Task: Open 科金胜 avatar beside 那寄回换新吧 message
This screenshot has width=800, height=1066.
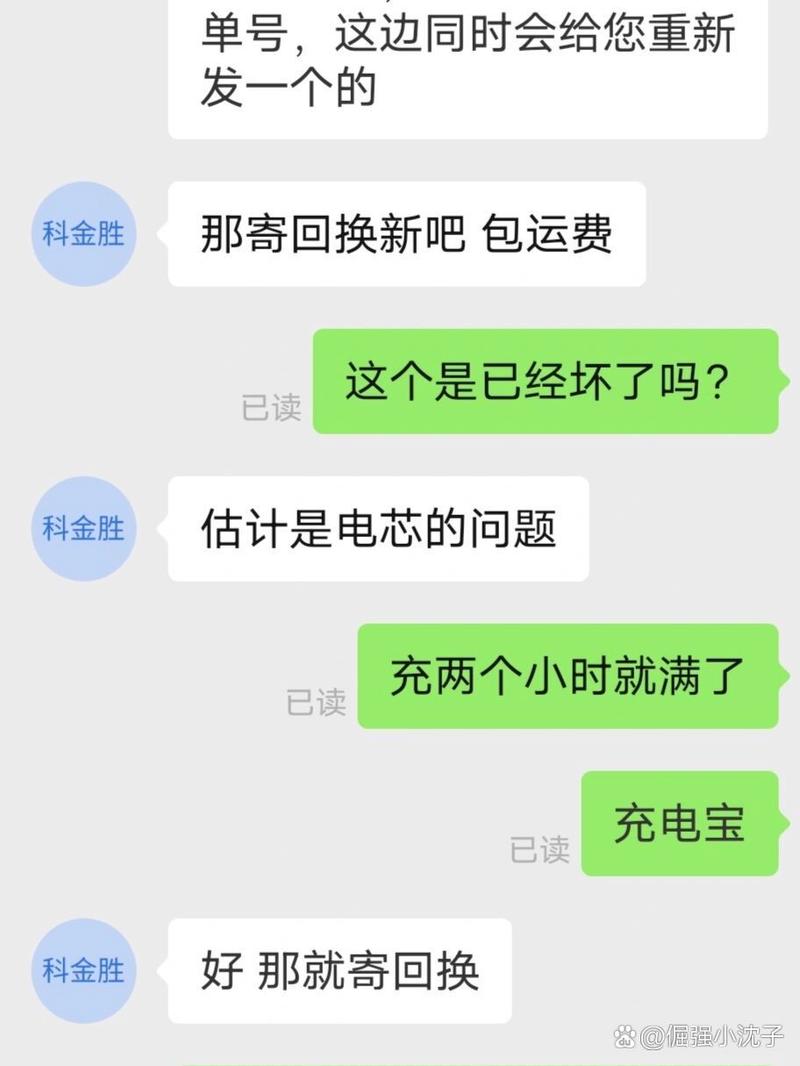Action: tap(84, 234)
